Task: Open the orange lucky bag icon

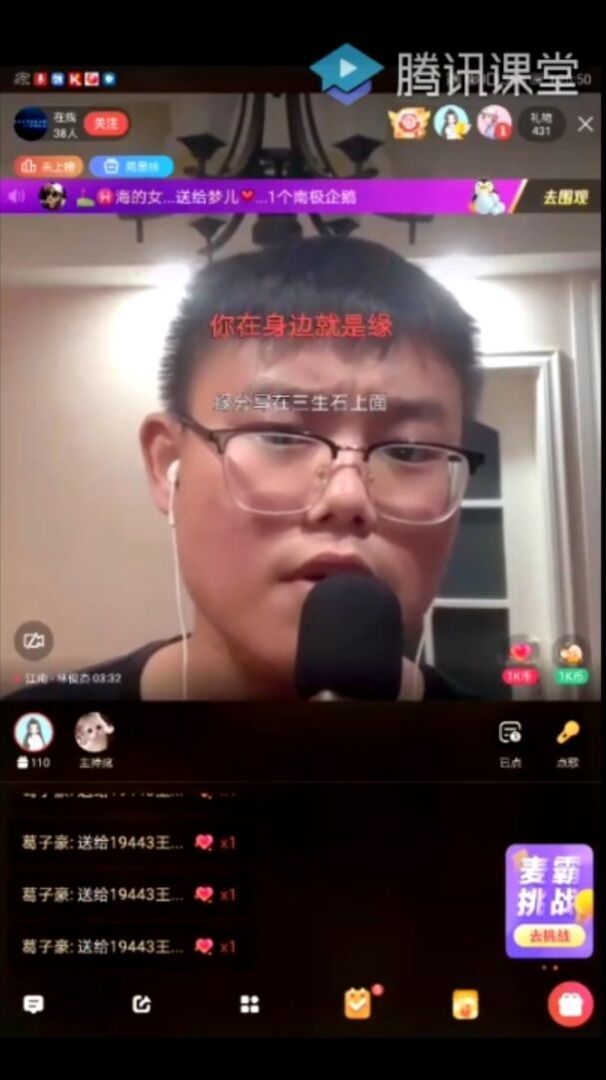Action: pyautogui.click(x=465, y=1004)
